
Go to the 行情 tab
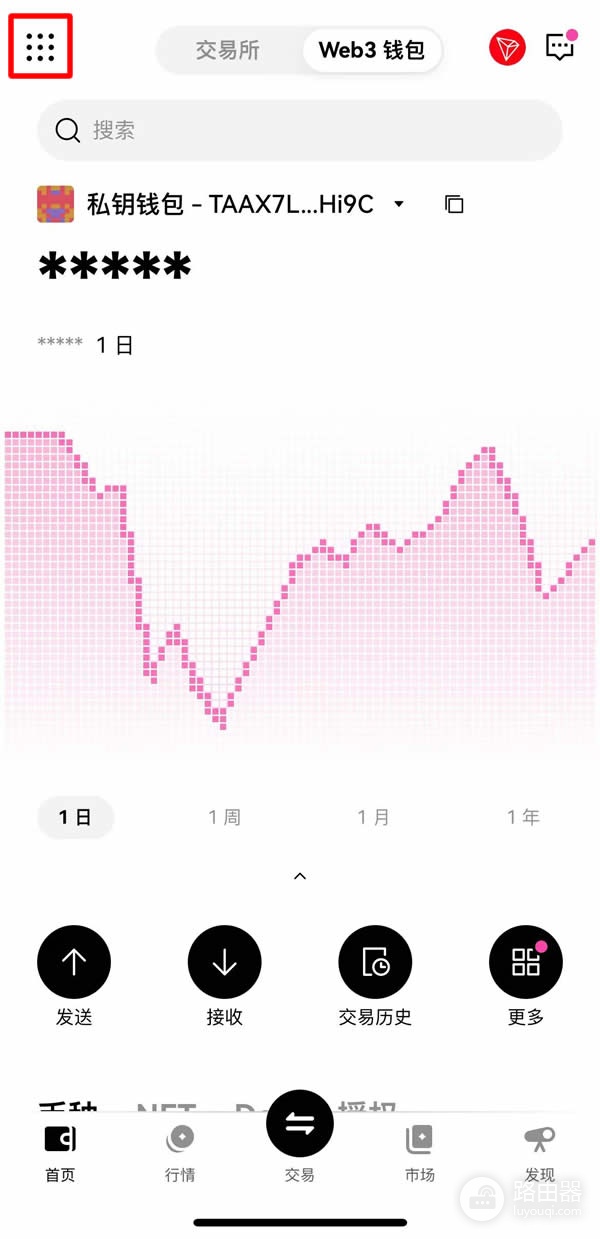(x=180, y=1154)
